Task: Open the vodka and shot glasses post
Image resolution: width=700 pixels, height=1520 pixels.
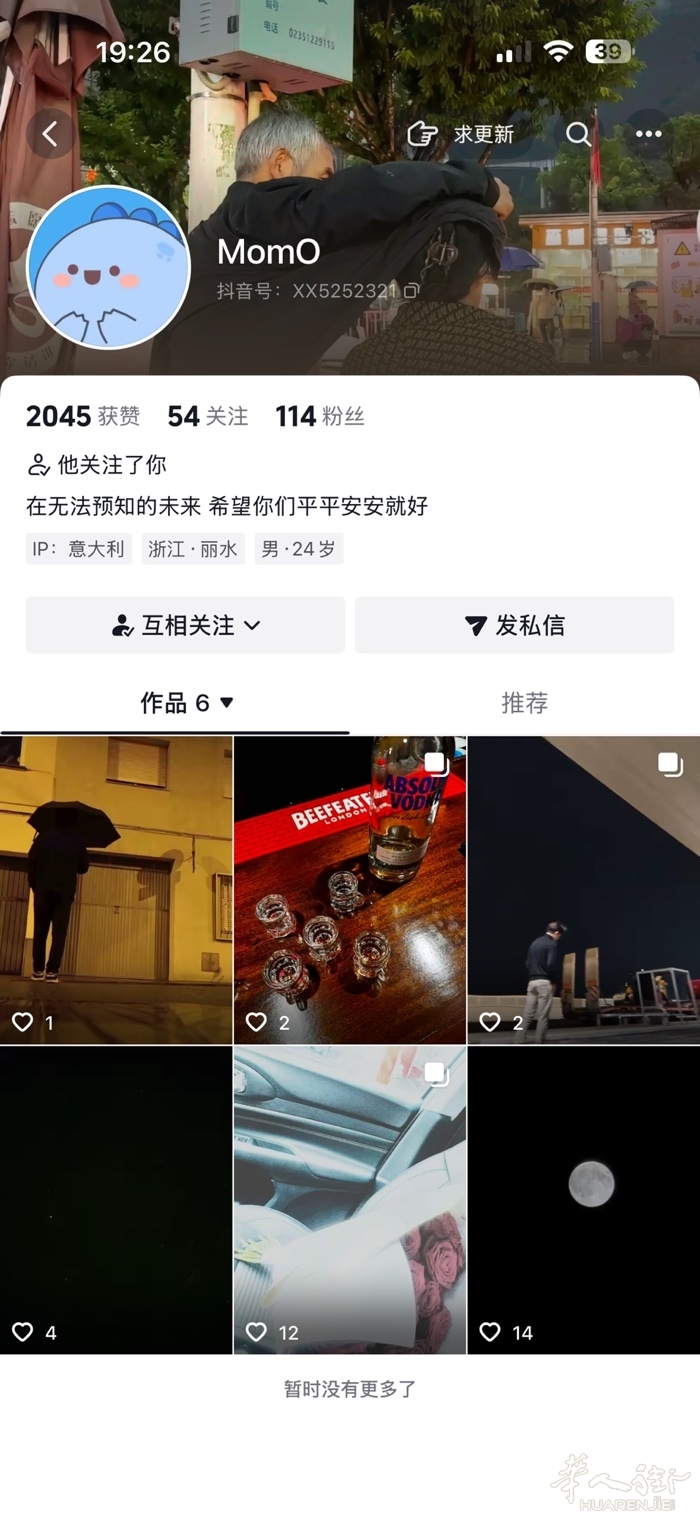Action: point(350,890)
